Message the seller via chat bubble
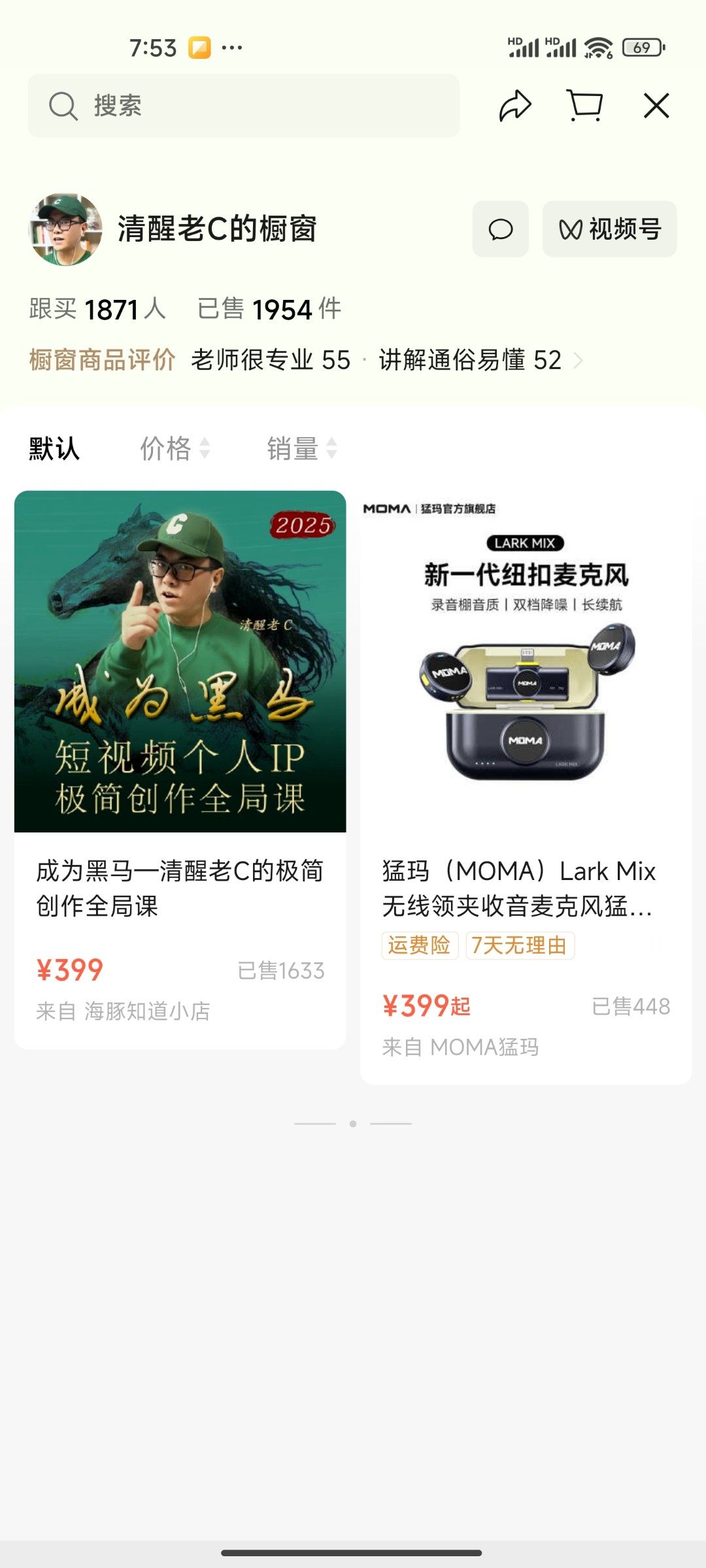The height and width of the screenshot is (1568, 706). coord(501,229)
